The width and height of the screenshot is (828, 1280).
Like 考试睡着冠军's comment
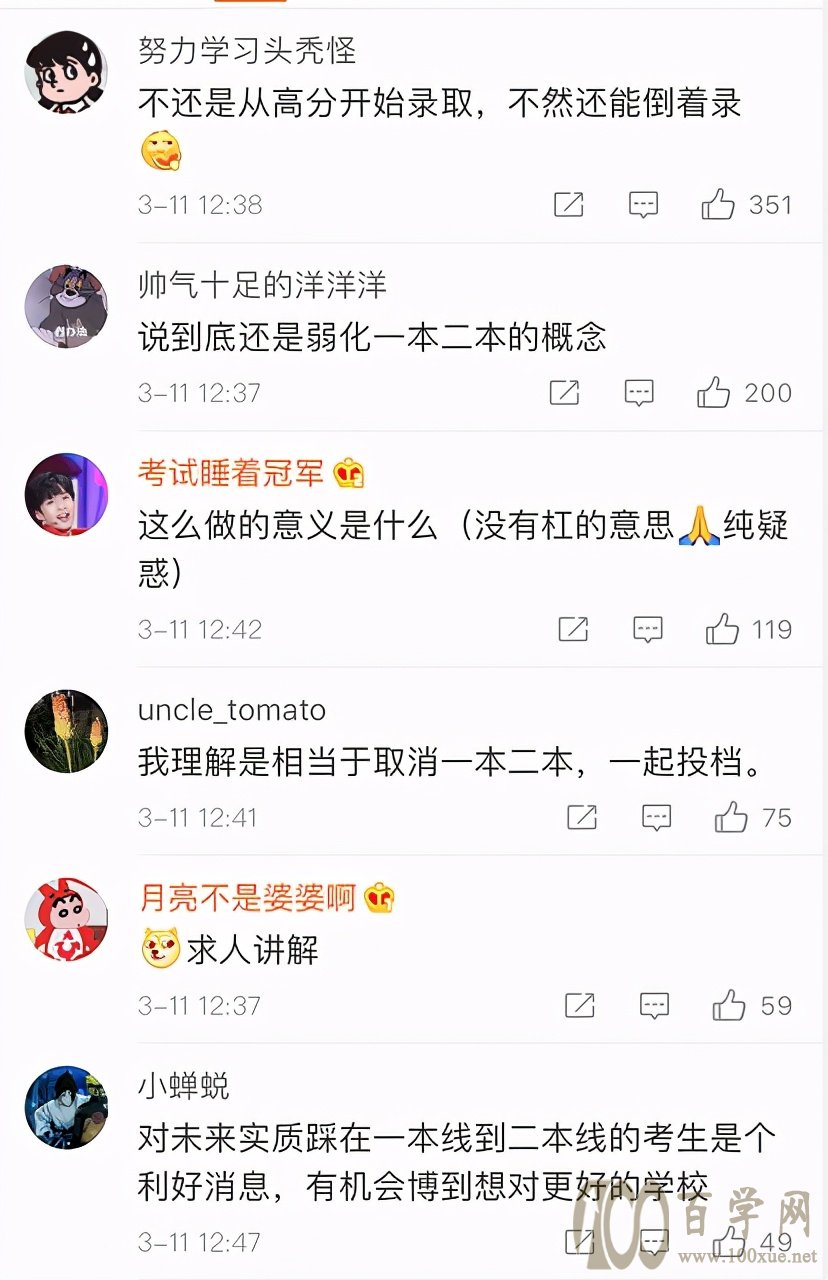click(x=722, y=630)
